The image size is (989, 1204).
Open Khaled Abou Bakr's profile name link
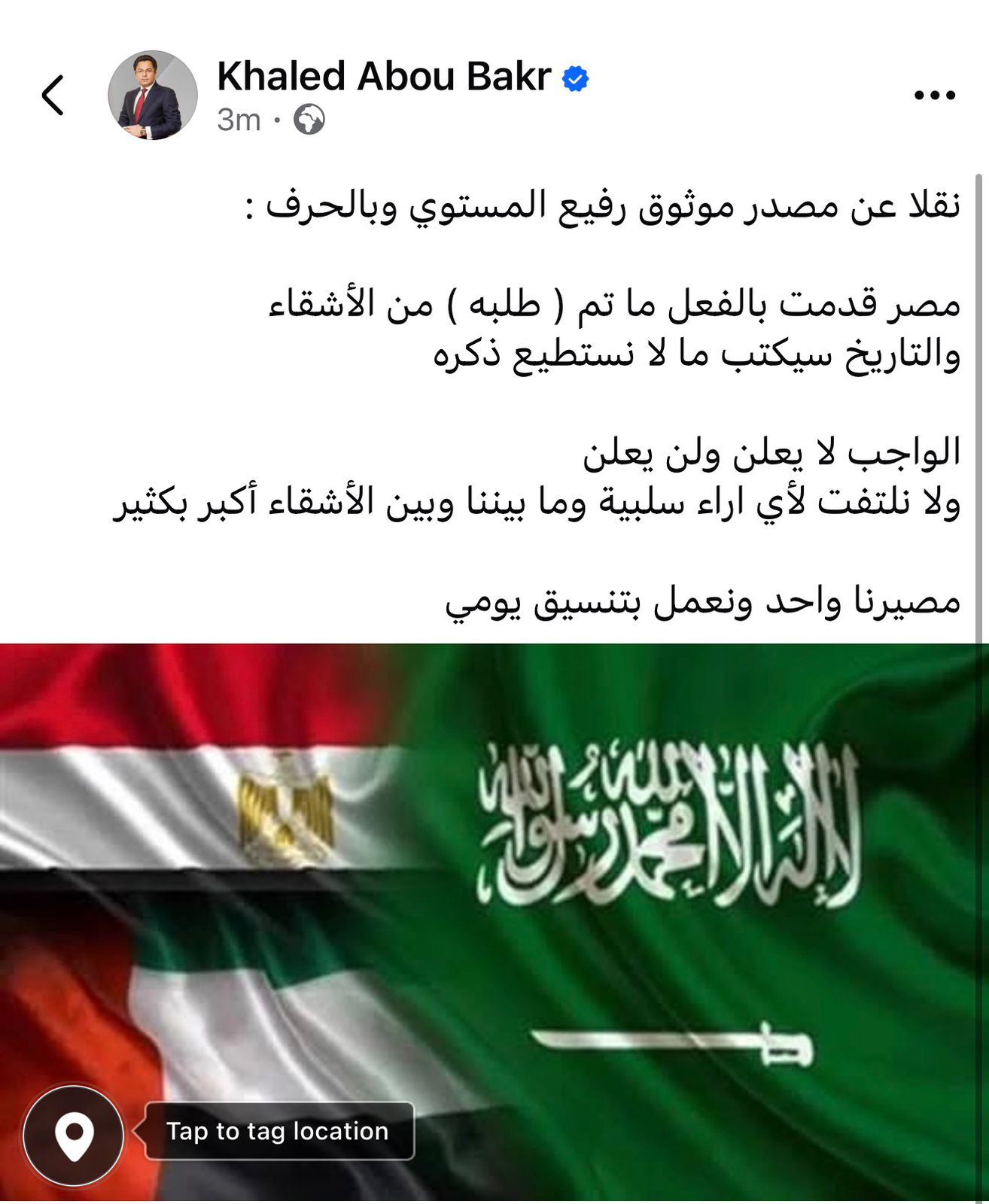coord(384,77)
